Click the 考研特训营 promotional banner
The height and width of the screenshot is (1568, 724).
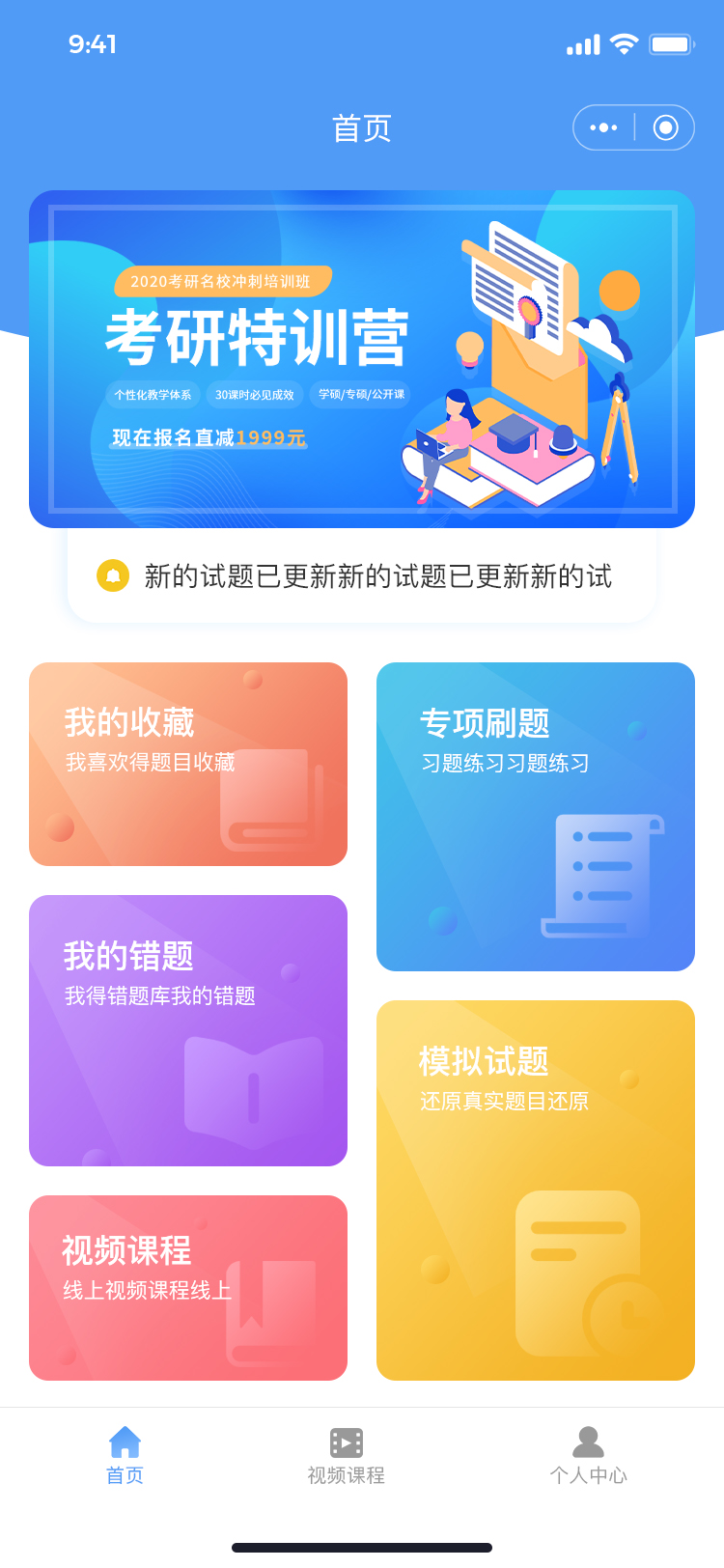[362, 358]
